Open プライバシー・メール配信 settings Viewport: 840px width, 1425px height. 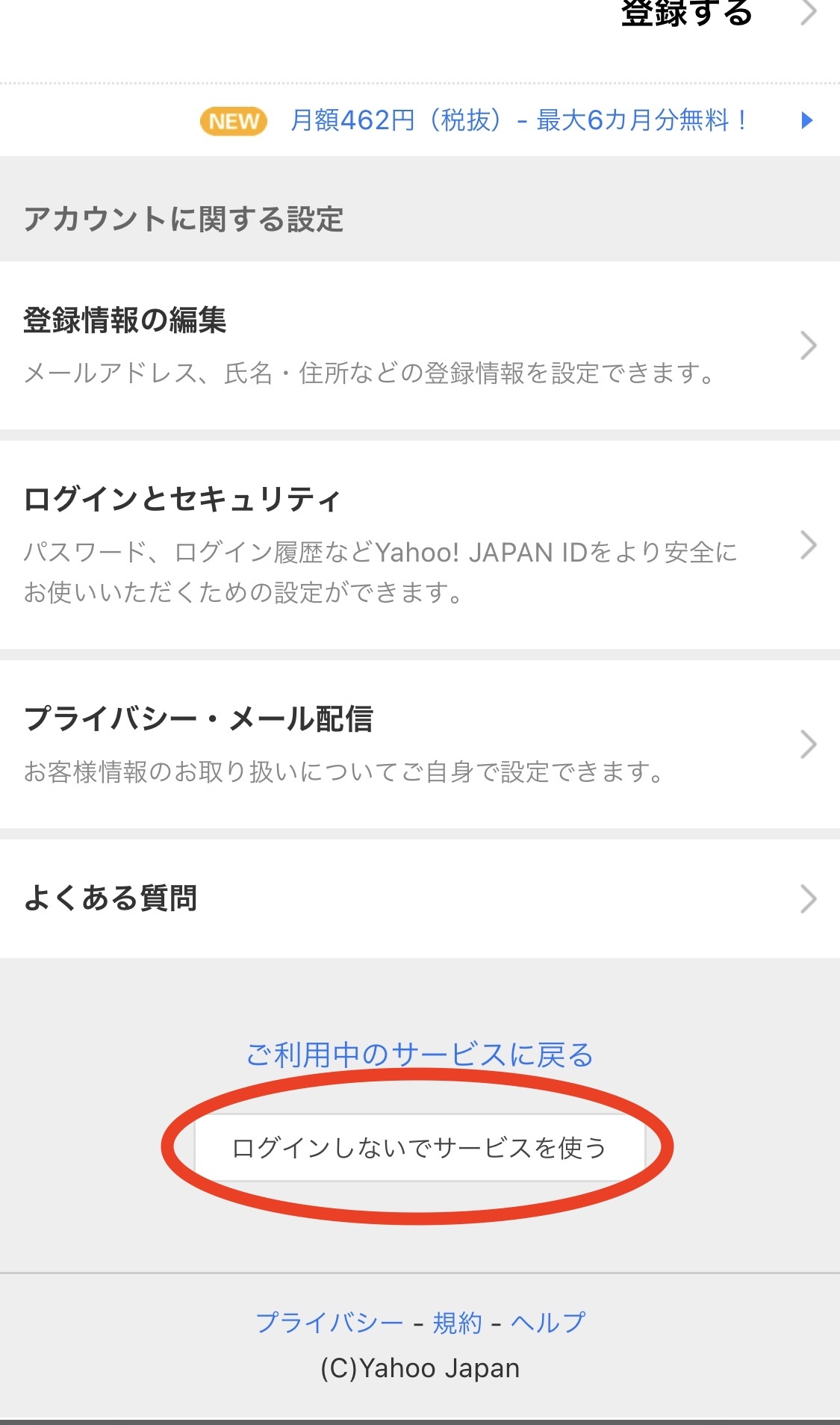point(420,745)
